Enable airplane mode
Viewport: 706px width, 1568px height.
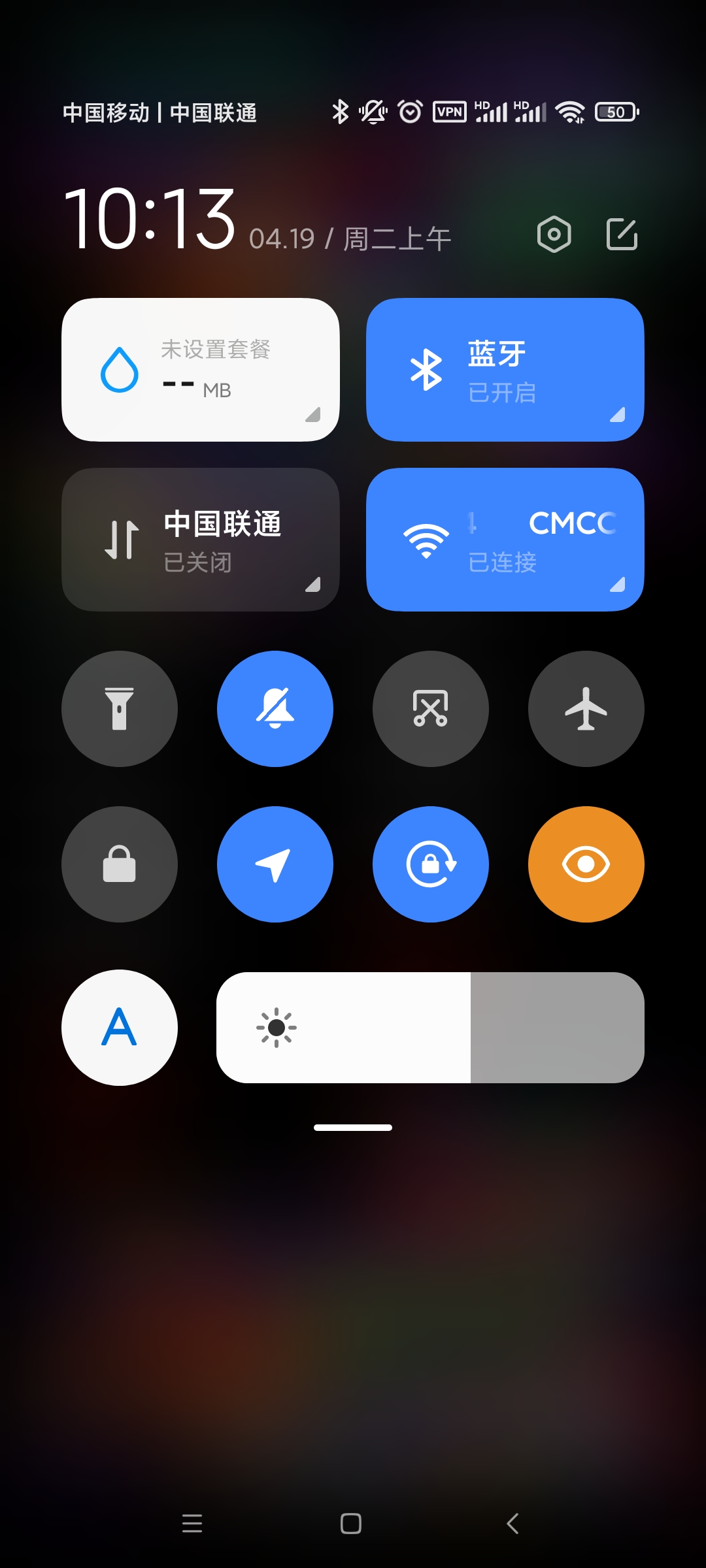coord(586,708)
